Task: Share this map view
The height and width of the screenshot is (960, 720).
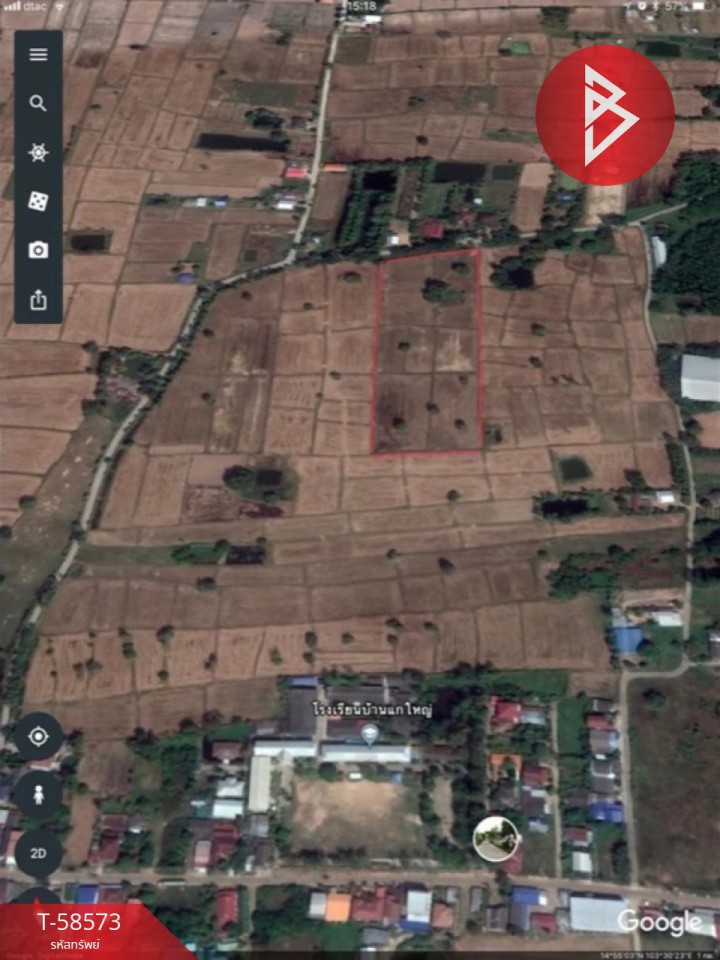Action: coord(38,299)
